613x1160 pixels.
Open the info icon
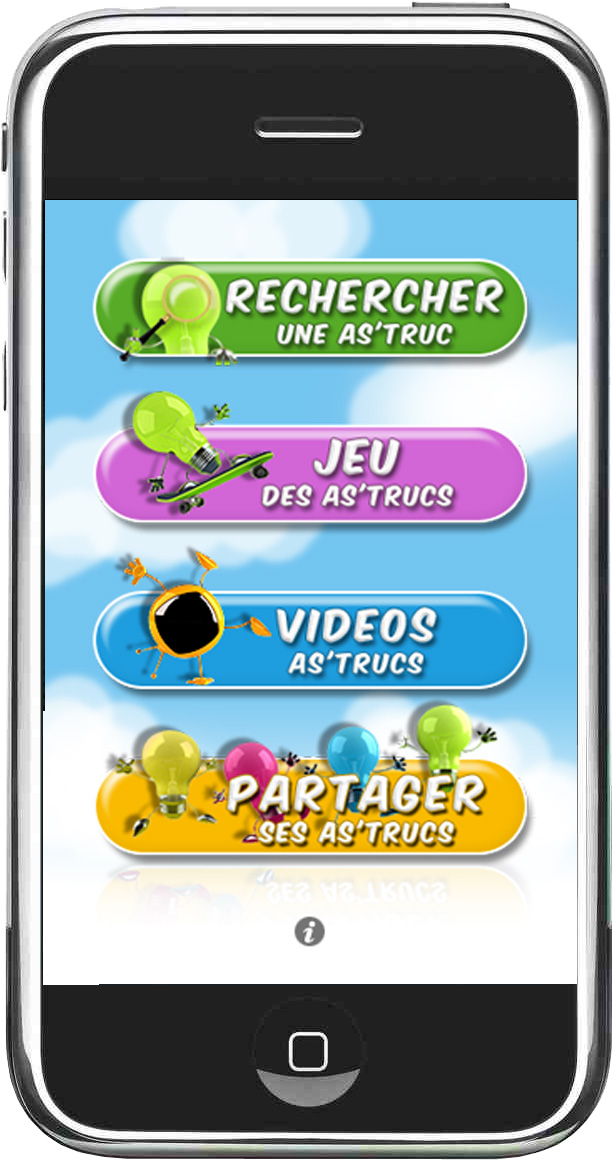pyautogui.click(x=310, y=933)
